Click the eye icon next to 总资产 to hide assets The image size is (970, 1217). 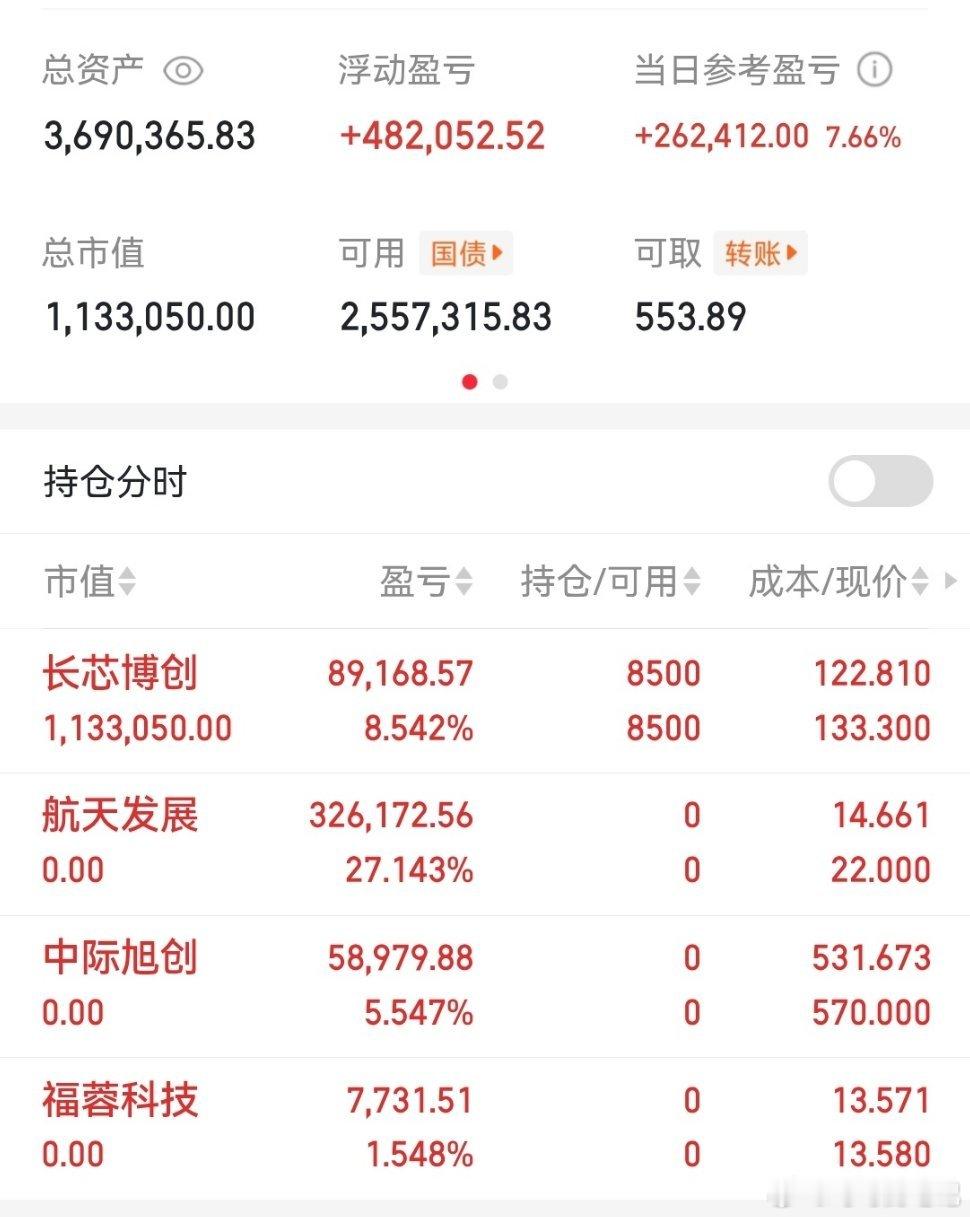pos(184,70)
